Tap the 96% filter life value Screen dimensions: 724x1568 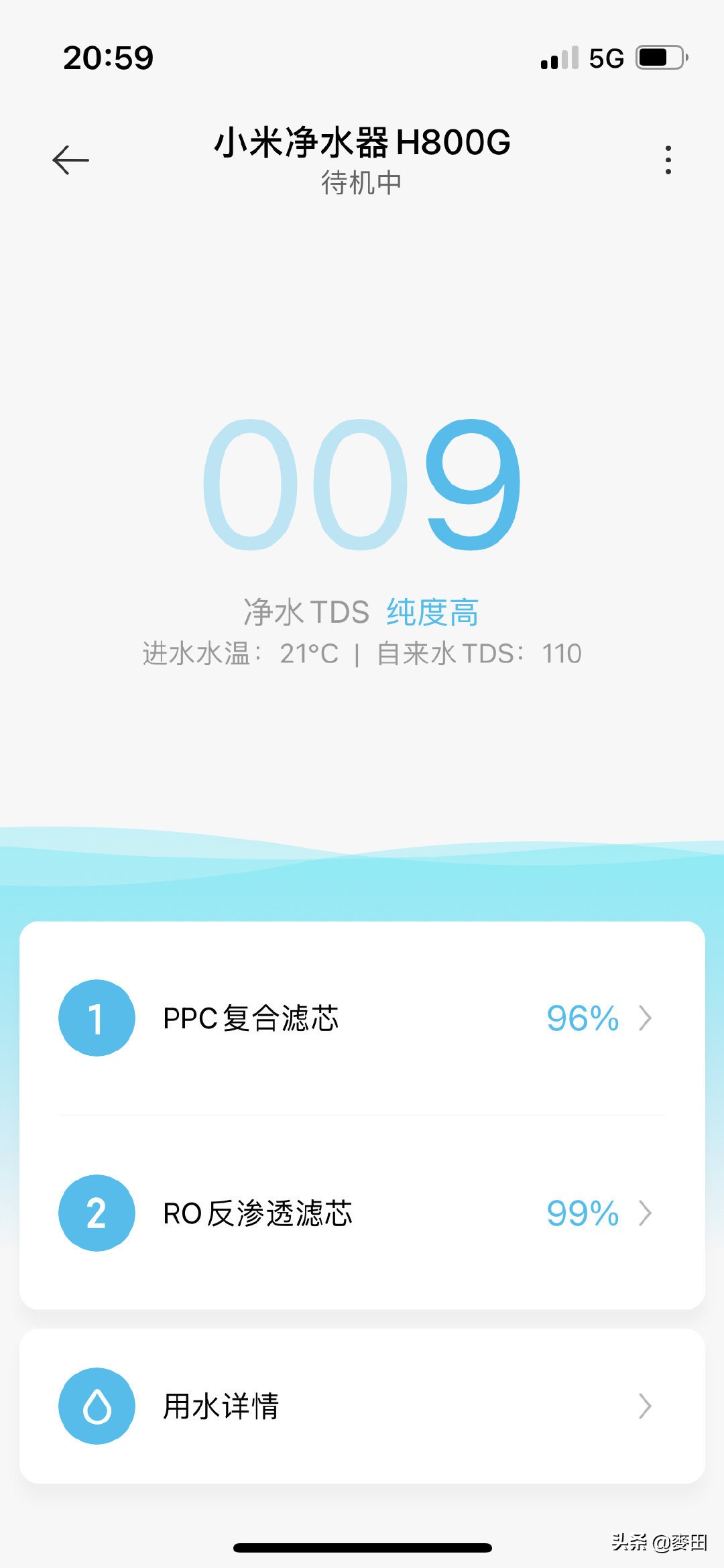click(x=583, y=1019)
